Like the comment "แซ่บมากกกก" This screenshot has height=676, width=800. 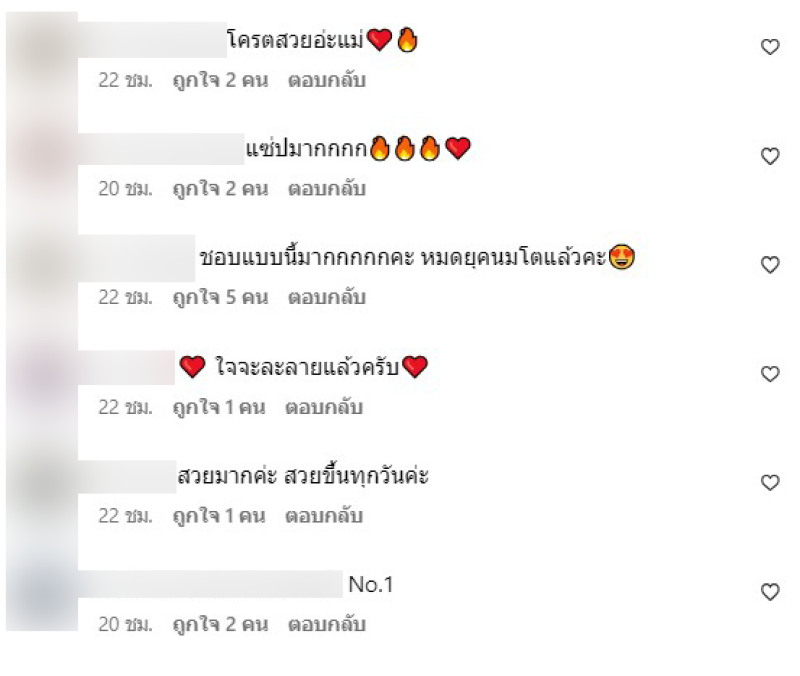click(770, 156)
